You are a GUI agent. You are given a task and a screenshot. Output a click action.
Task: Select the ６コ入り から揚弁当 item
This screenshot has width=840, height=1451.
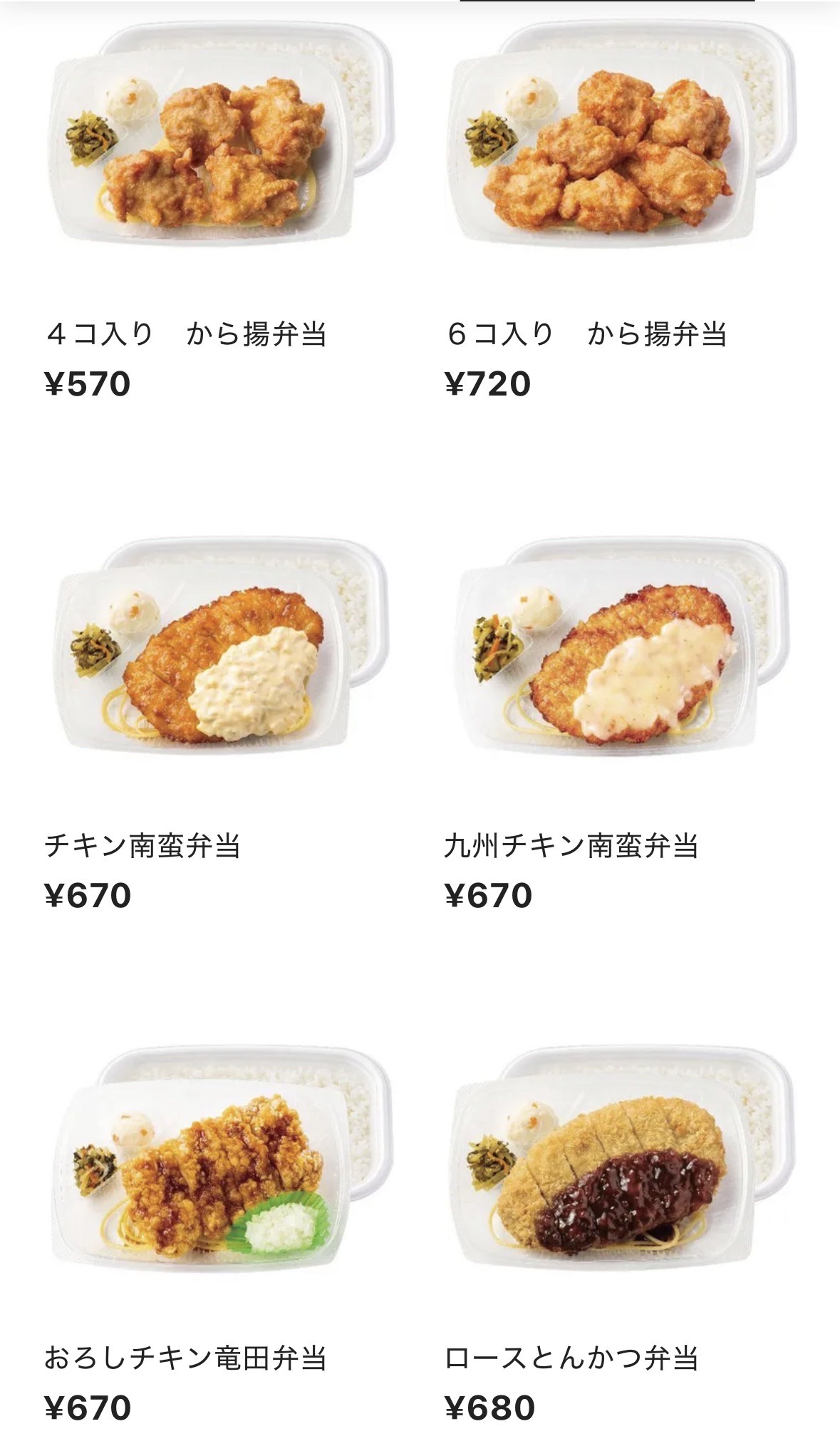tap(620, 143)
